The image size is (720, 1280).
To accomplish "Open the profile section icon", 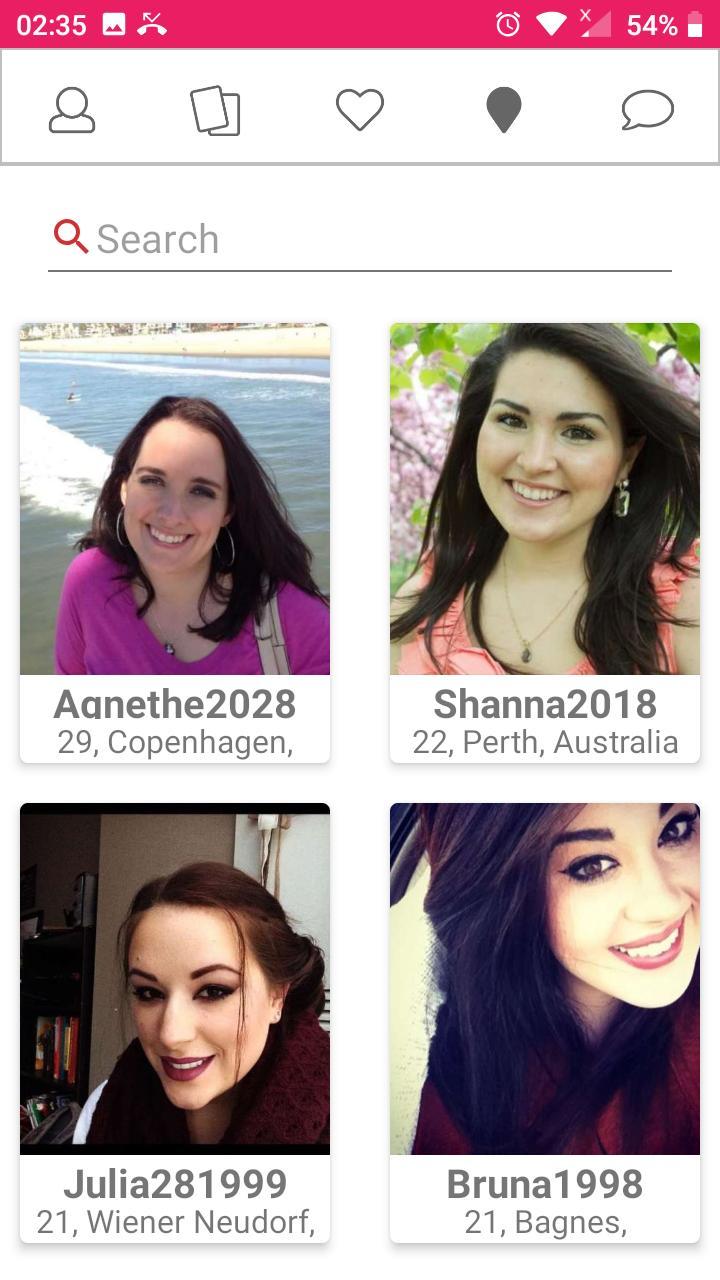I will (71, 108).
